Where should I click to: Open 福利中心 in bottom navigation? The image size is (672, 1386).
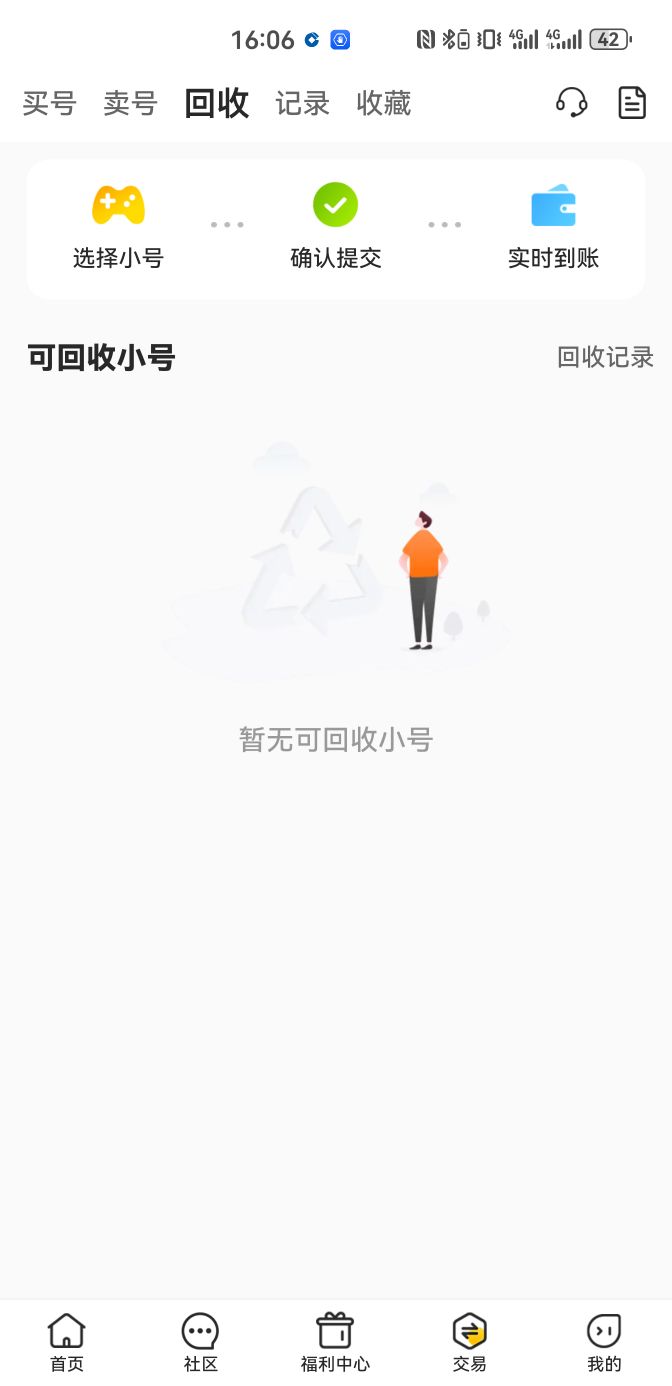coord(336,1343)
